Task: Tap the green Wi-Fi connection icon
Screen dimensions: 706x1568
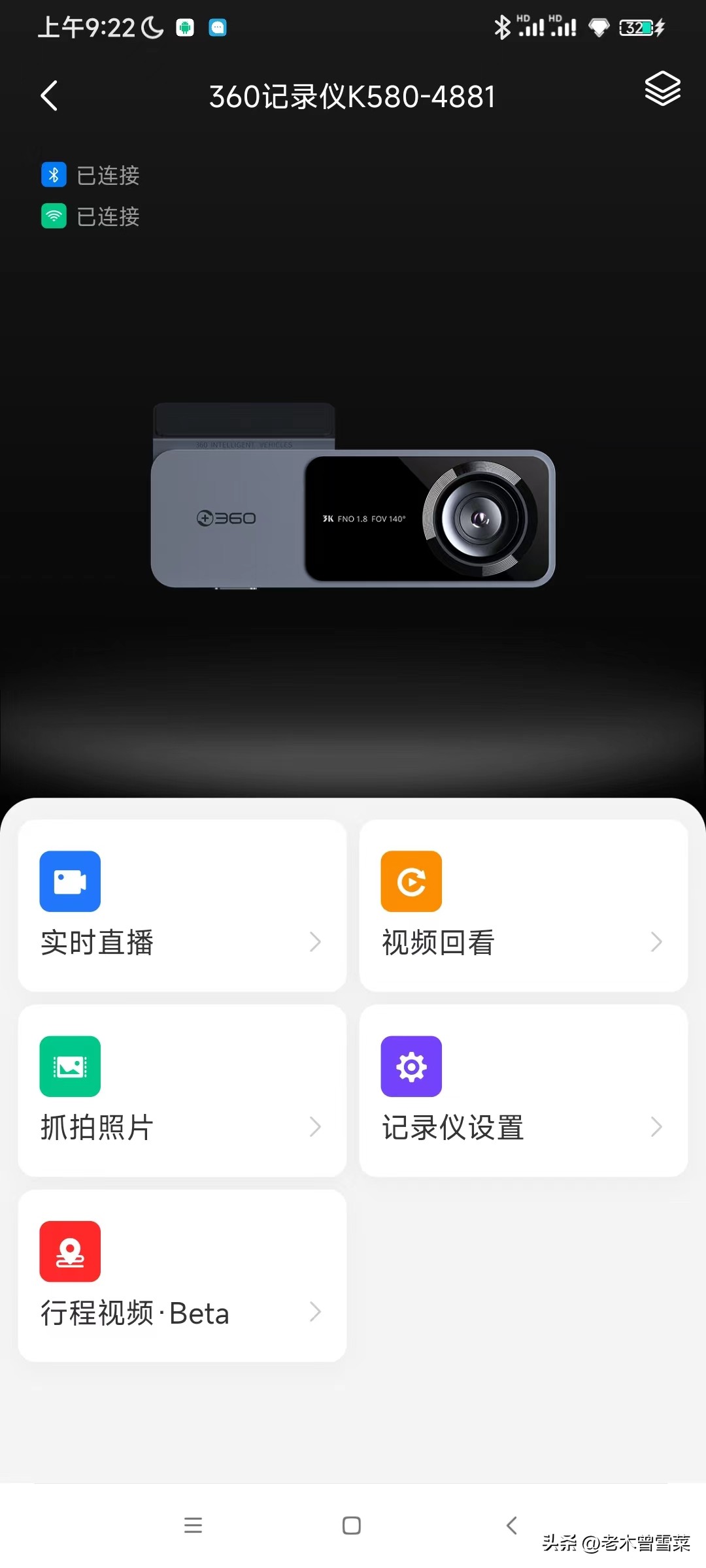Action: [54, 216]
